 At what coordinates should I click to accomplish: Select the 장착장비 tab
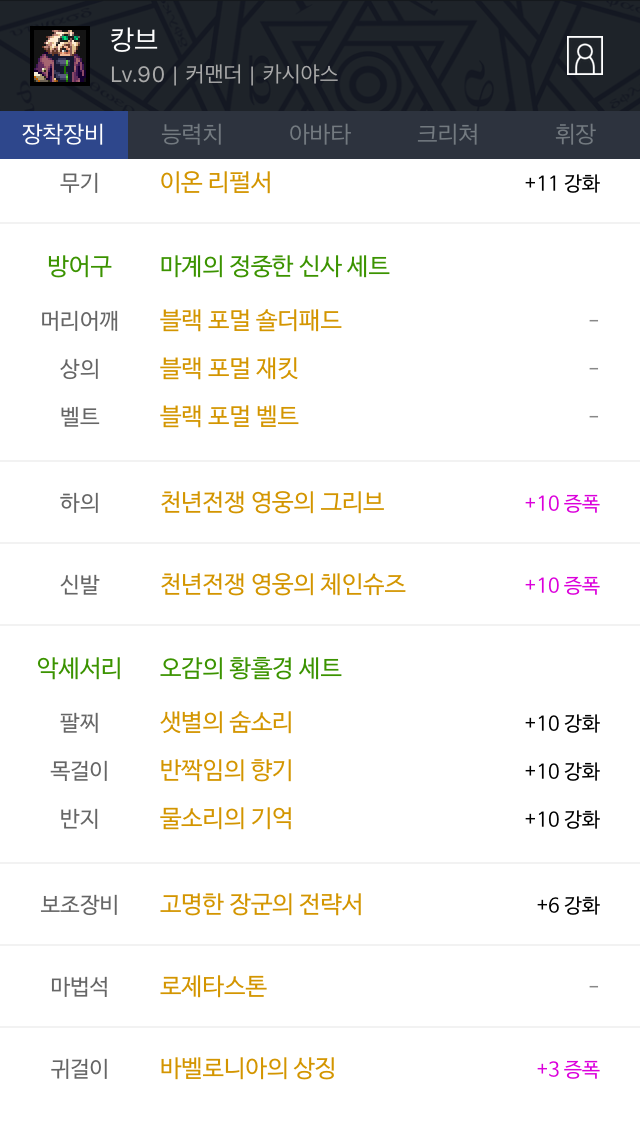click(x=63, y=134)
